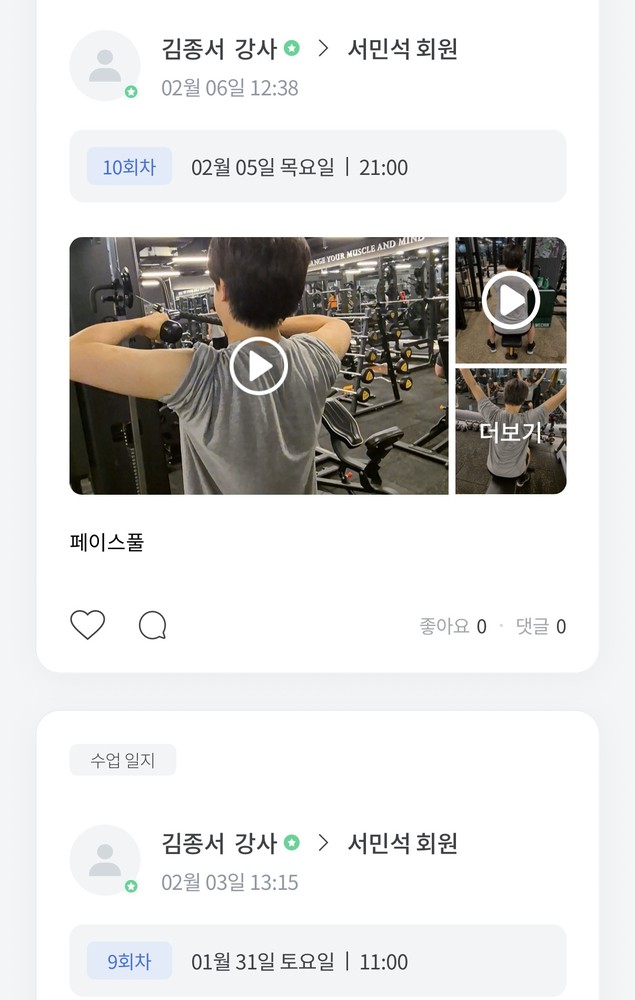Image resolution: width=635 pixels, height=1000 pixels.
Task: Play the small top-right video thumbnail
Action: click(511, 299)
